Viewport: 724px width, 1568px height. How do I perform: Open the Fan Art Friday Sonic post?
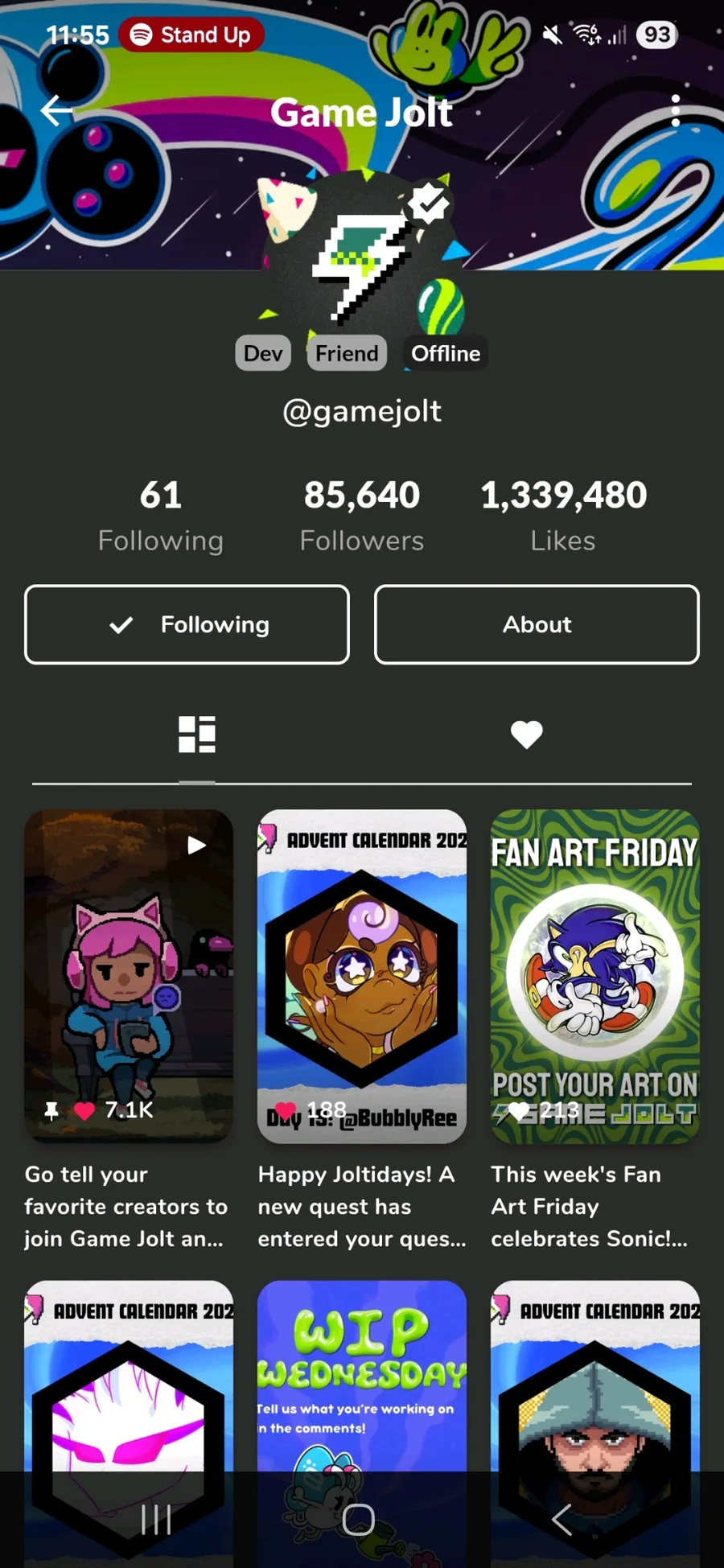click(595, 975)
